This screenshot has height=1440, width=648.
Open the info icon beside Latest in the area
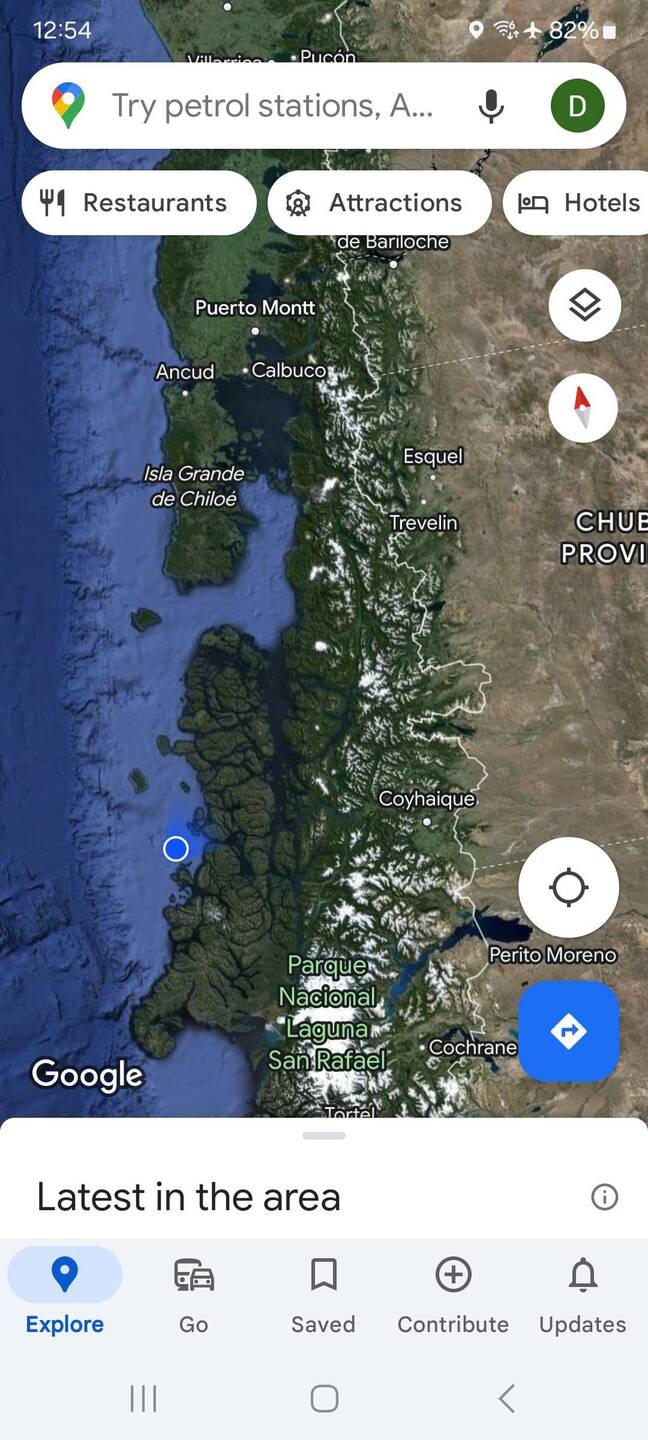click(x=604, y=1197)
